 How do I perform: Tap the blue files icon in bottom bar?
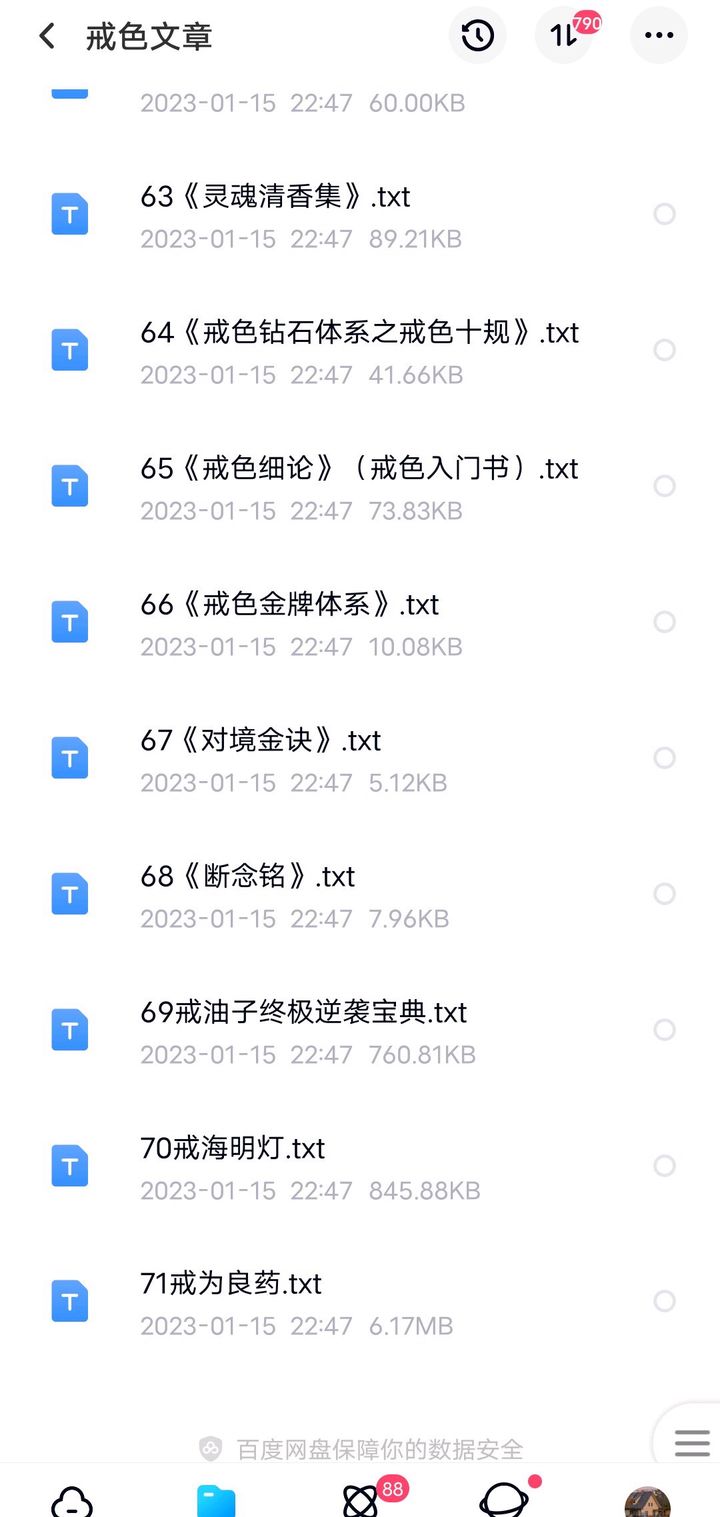tap(215, 1497)
